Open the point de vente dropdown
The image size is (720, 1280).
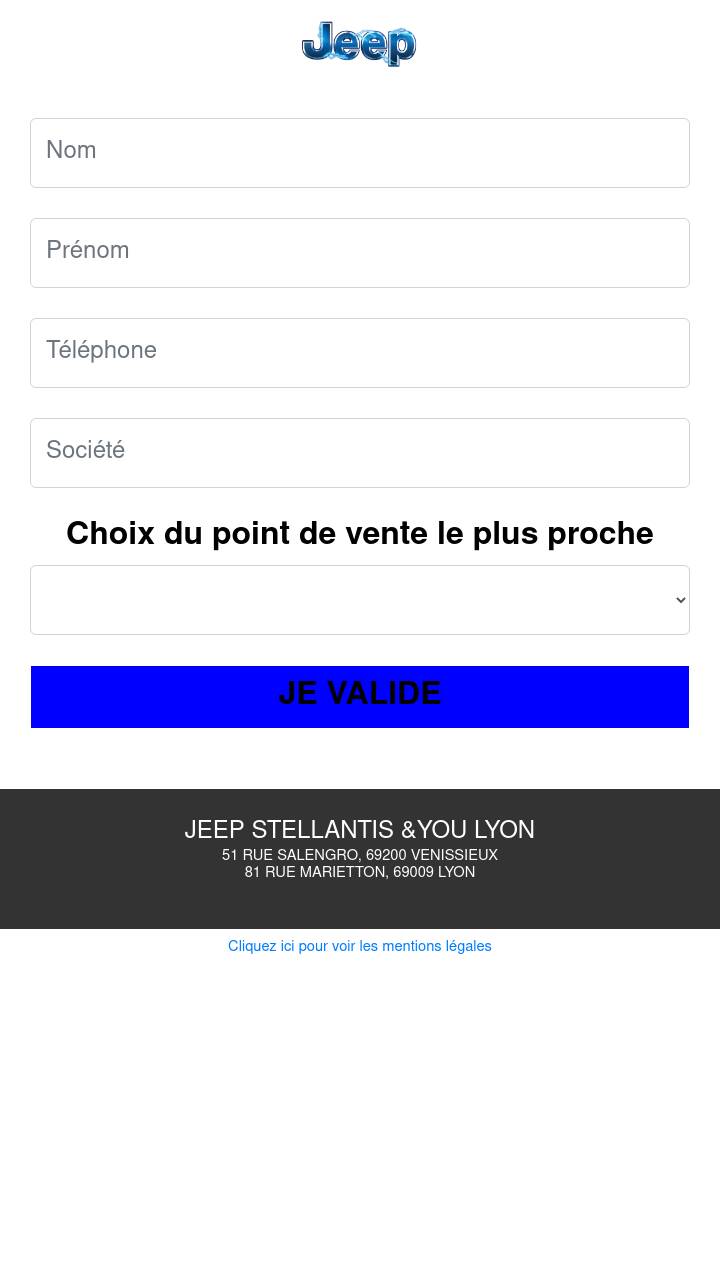360,600
